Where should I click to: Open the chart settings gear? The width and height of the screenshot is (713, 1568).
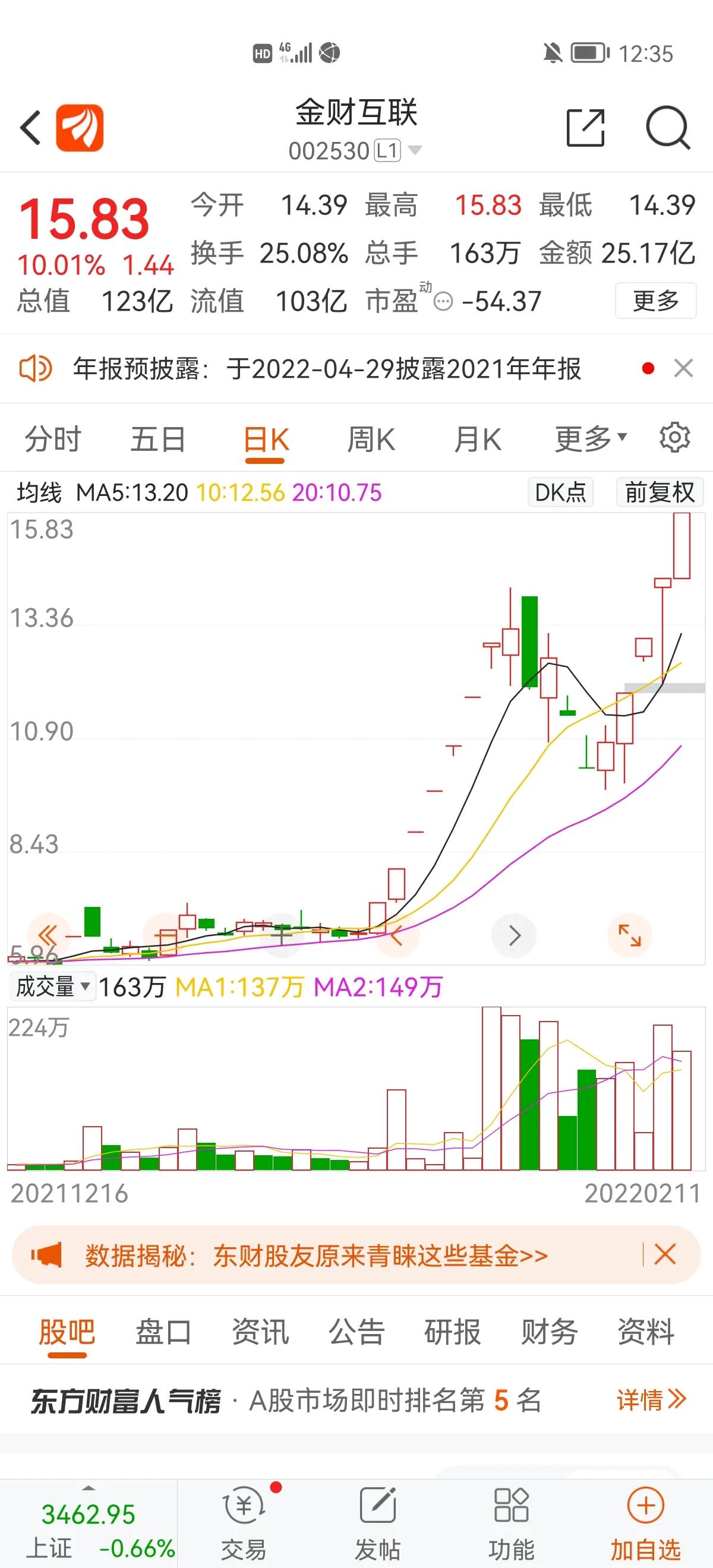click(x=673, y=440)
